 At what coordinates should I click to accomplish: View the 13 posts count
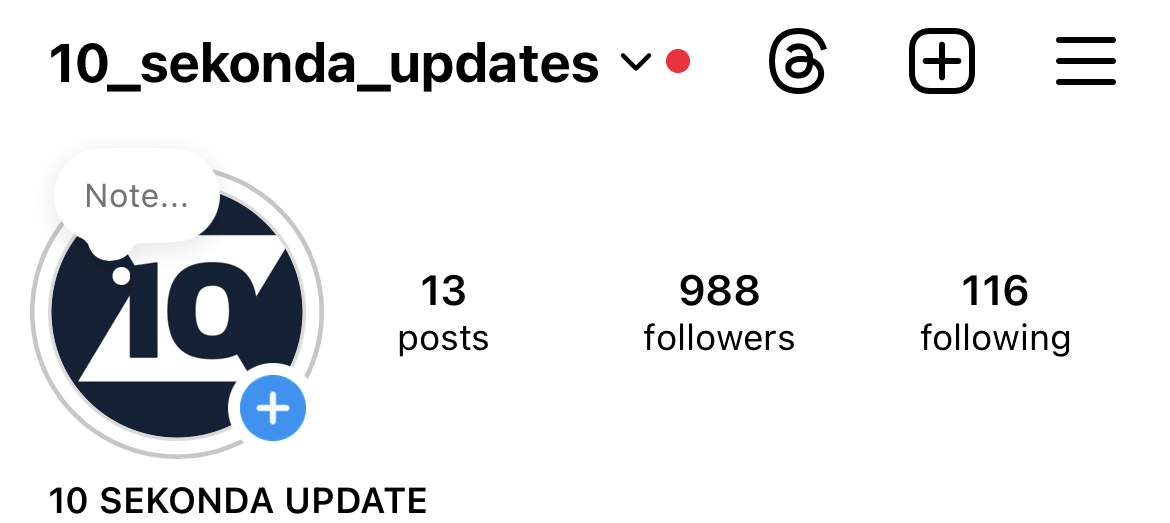(443, 313)
